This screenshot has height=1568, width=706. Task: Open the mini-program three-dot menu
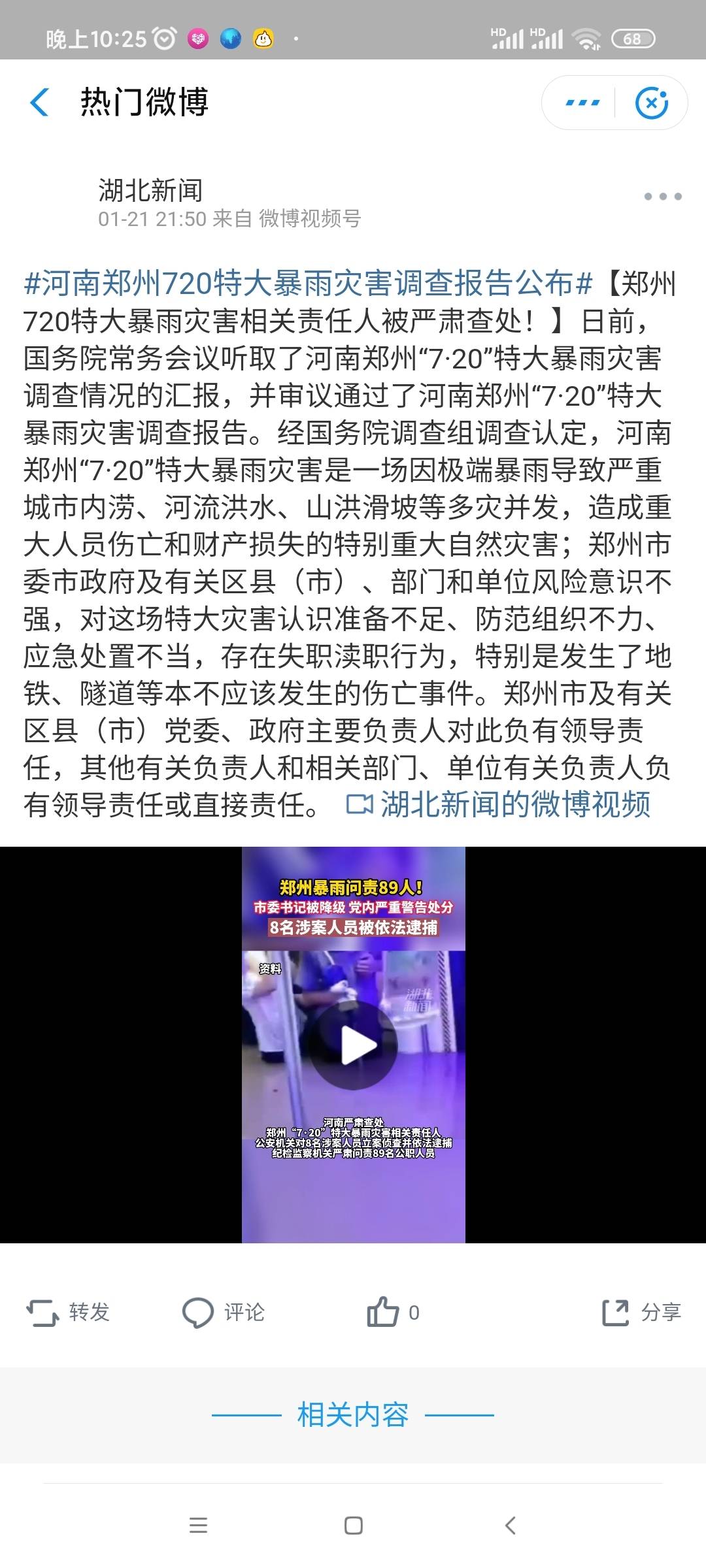(582, 103)
